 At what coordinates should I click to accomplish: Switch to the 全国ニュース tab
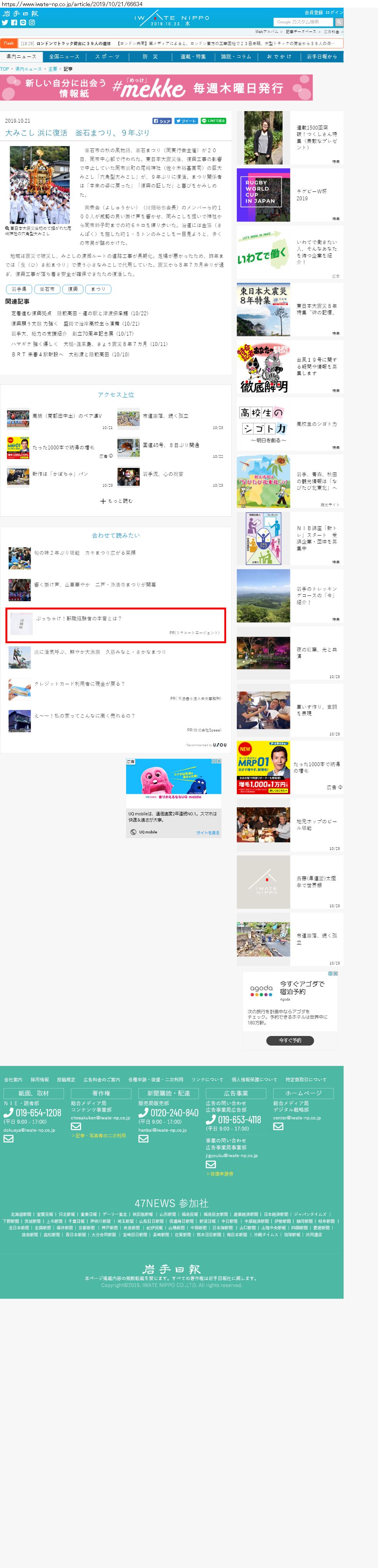[x=64, y=57]
